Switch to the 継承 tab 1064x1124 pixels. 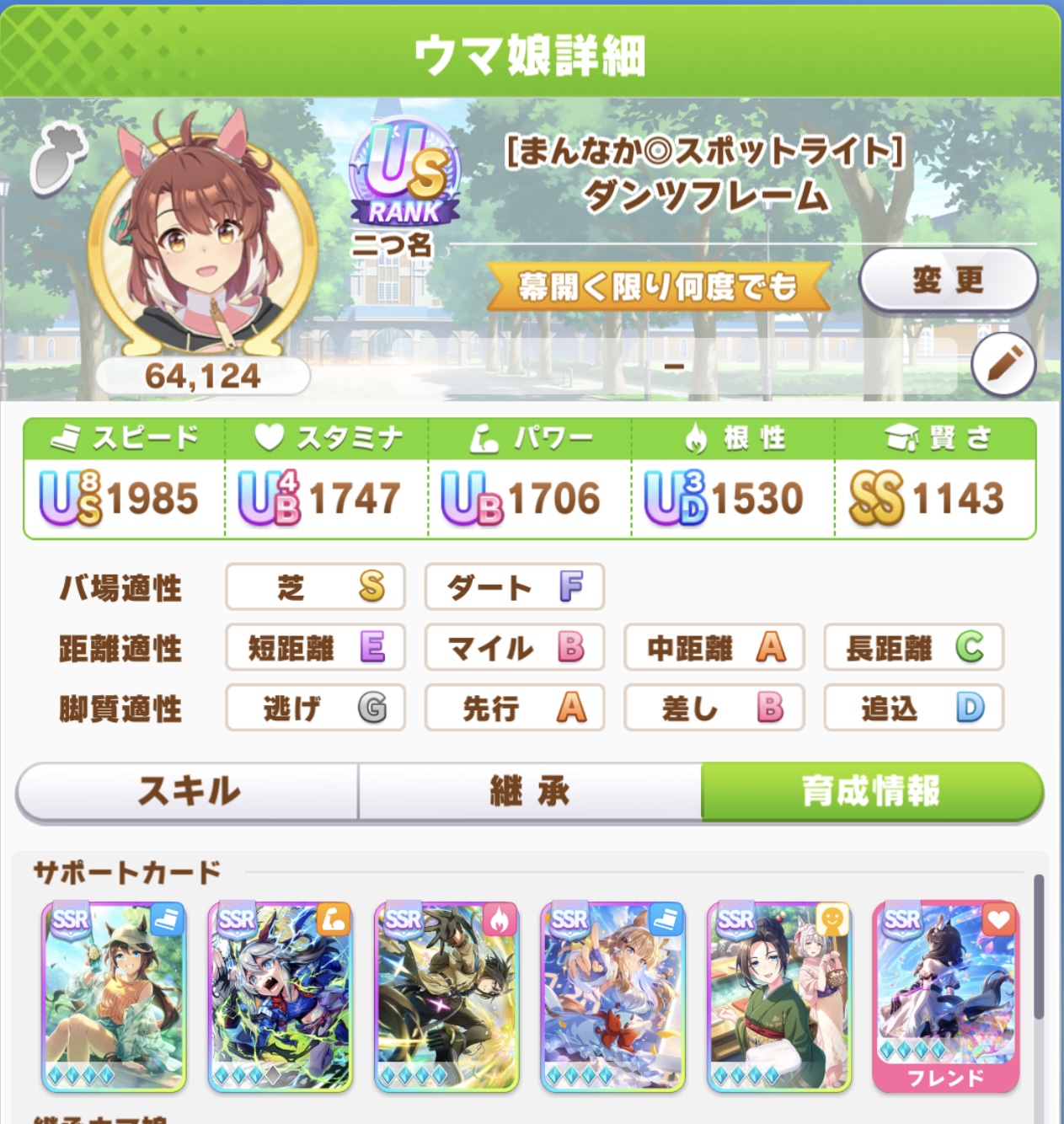coord(530,791)
